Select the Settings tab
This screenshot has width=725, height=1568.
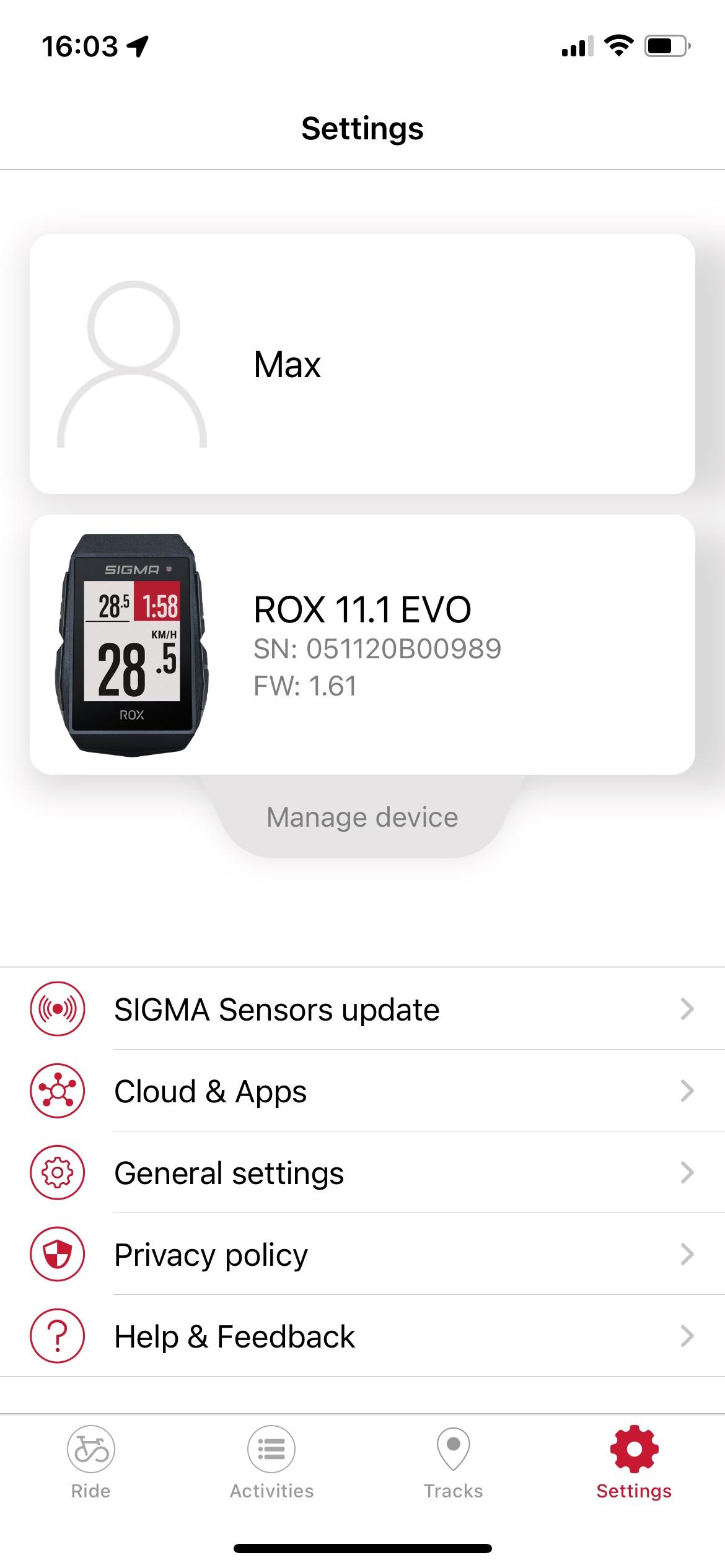pyautogui.click(x=634, y=1463)
